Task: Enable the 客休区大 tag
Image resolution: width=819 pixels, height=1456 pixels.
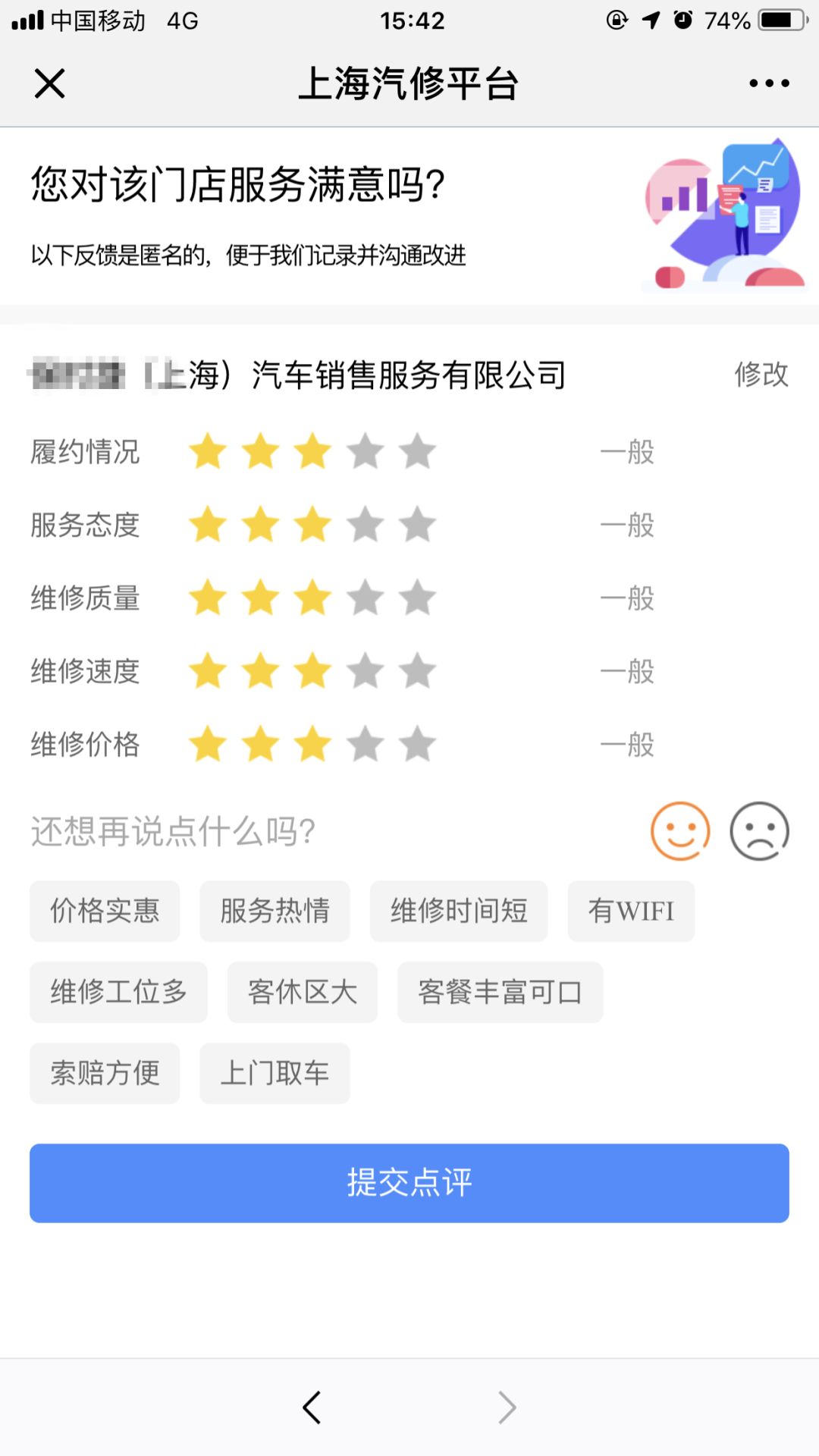Action: pyautogui.click(x=302, y=992)
